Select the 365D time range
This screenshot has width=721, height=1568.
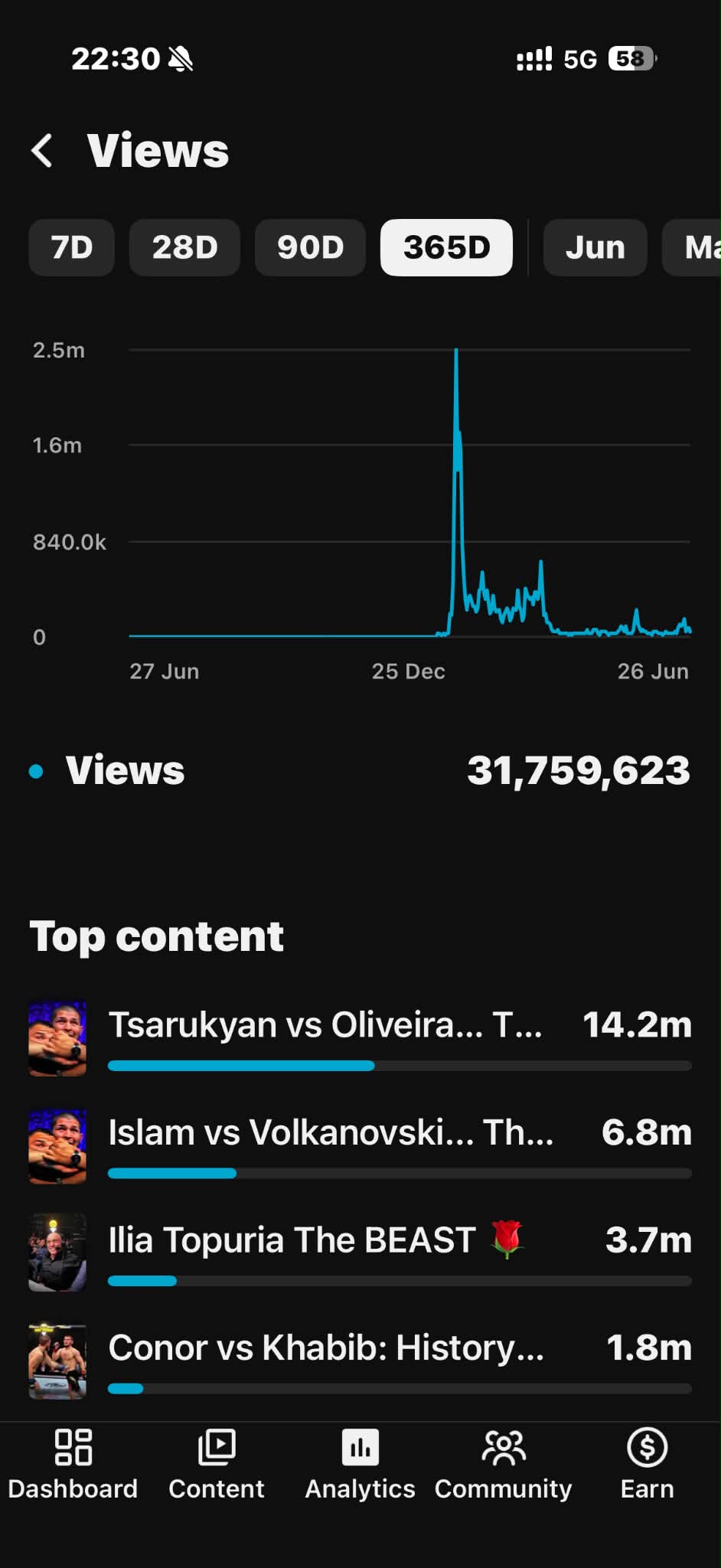pos(446,247)
